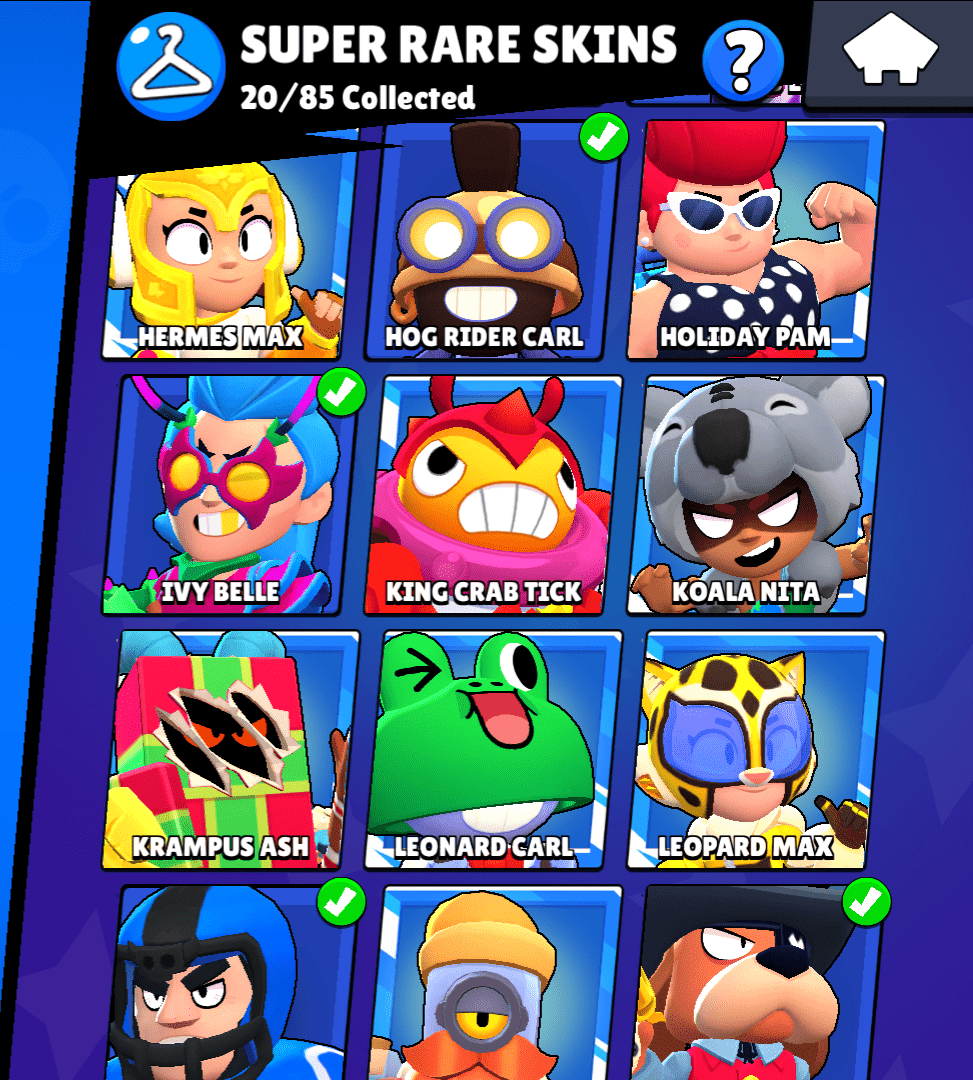
Task: Open the question mark help button
Action: pos(741,62)
